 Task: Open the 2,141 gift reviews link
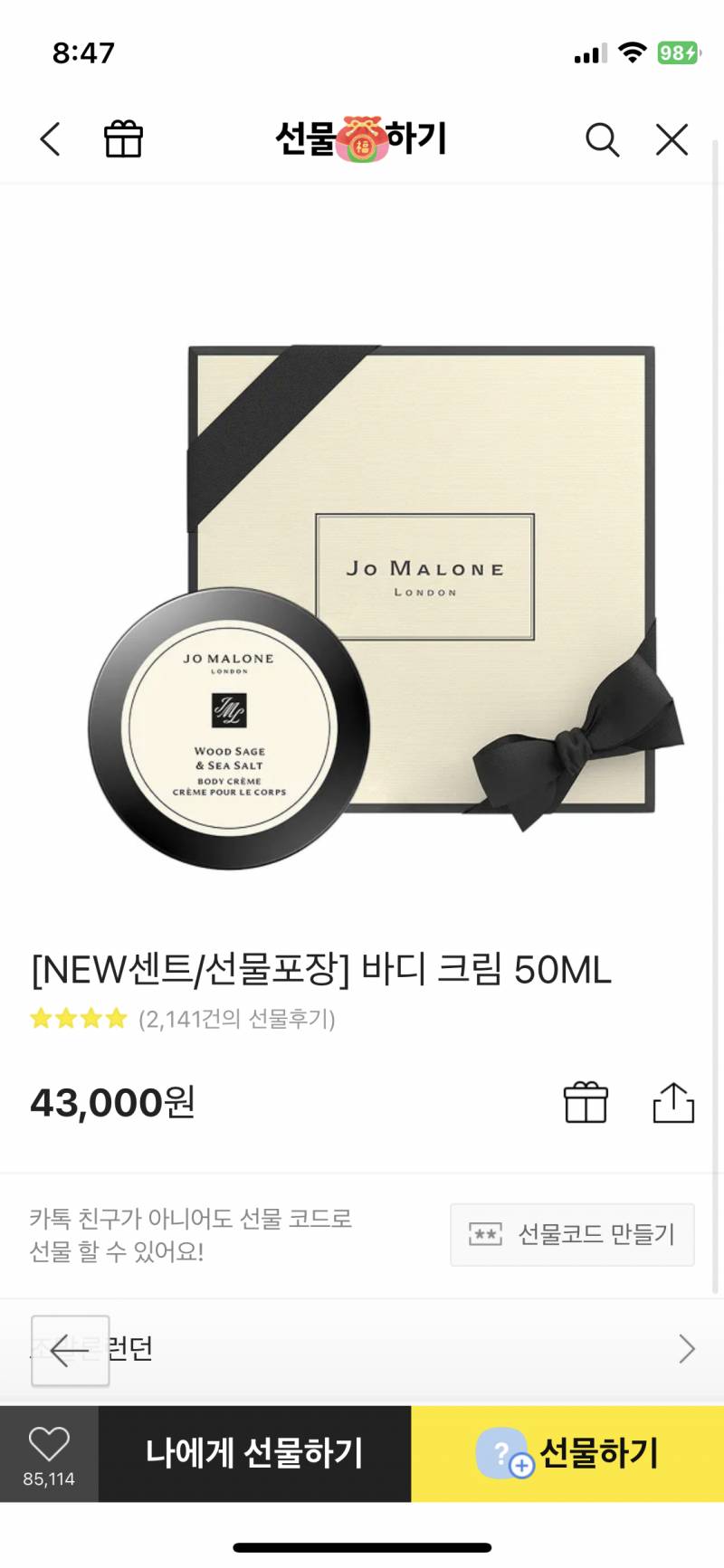237,1019
